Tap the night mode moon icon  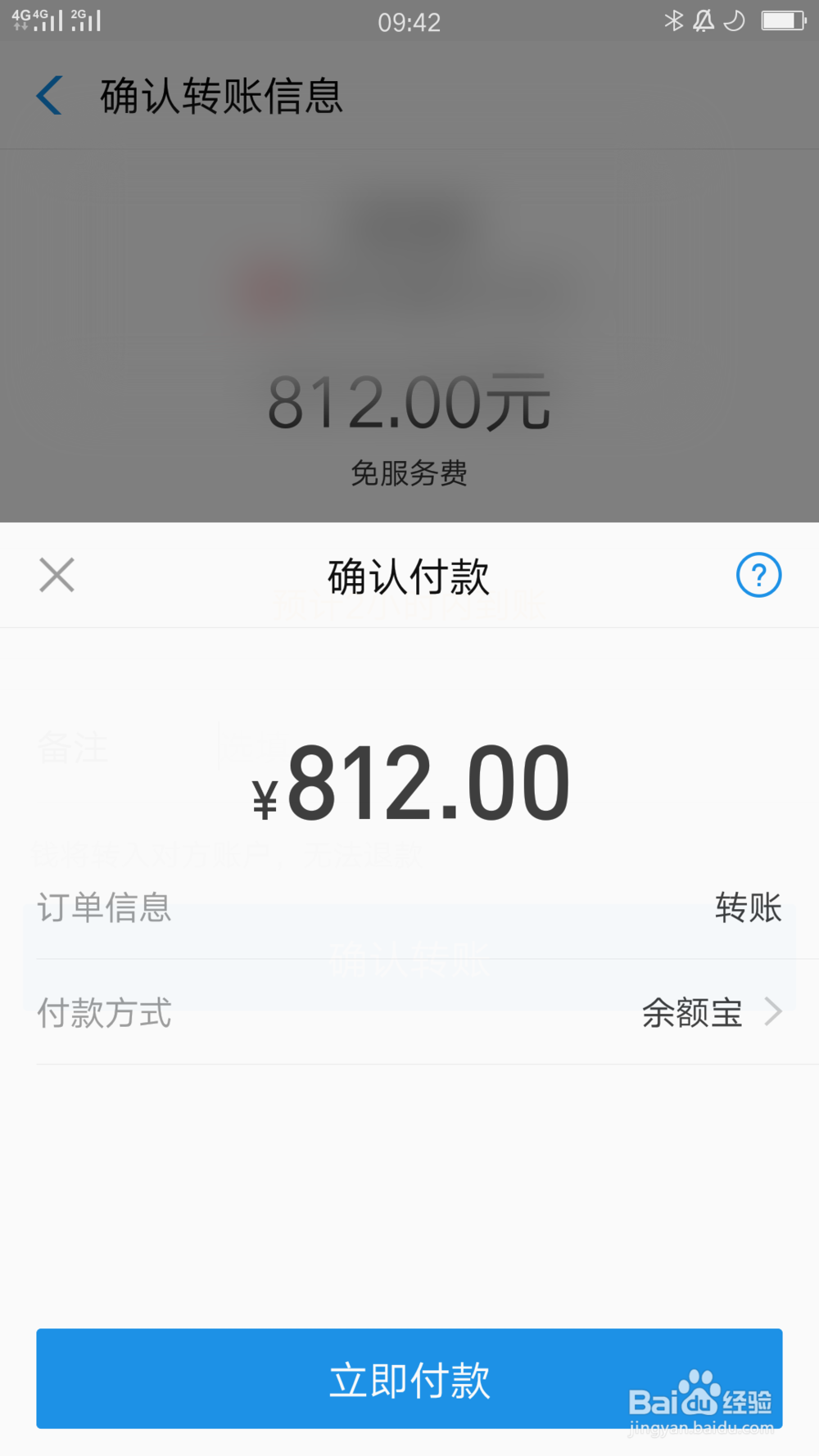pos(735,20)
